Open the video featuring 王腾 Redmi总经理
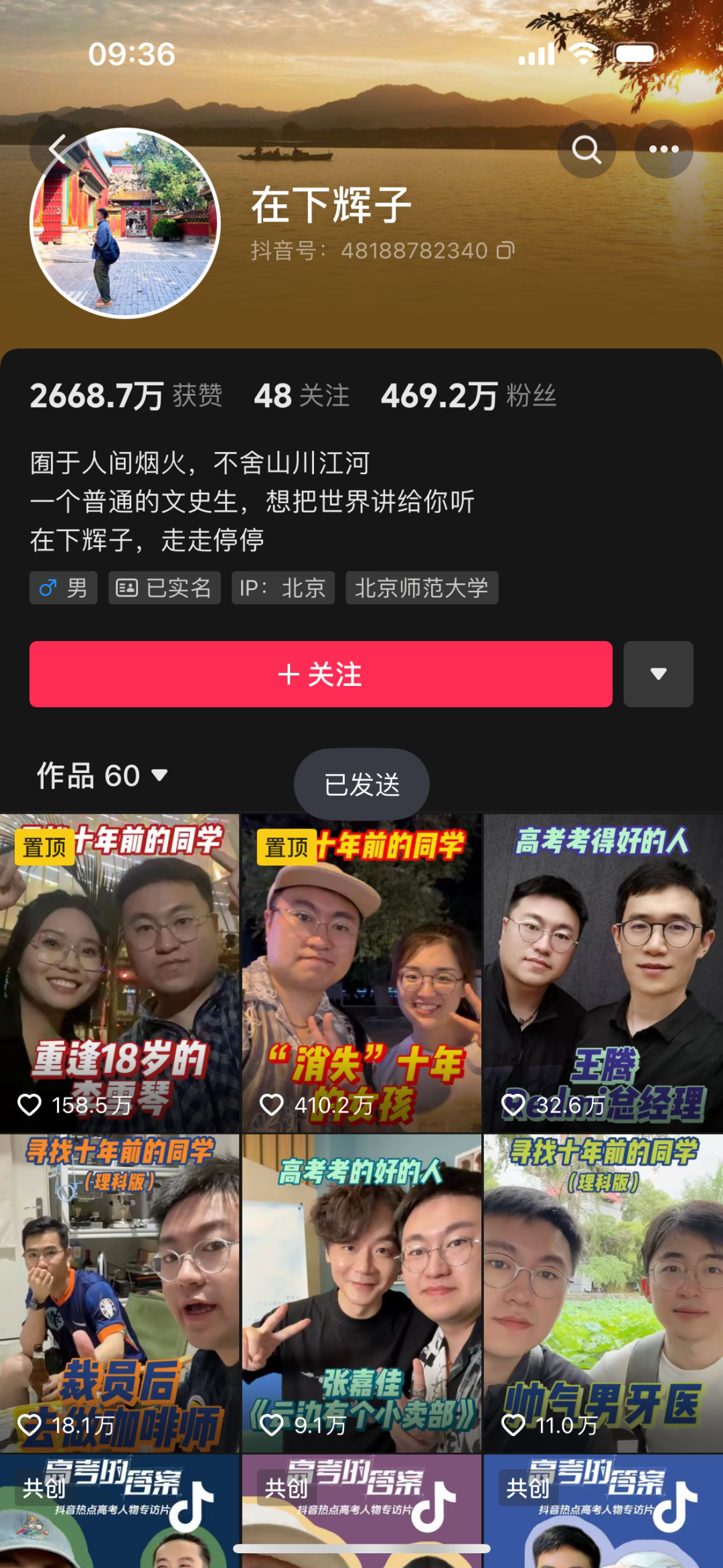The image size is (723, 1568). (603, 973)
